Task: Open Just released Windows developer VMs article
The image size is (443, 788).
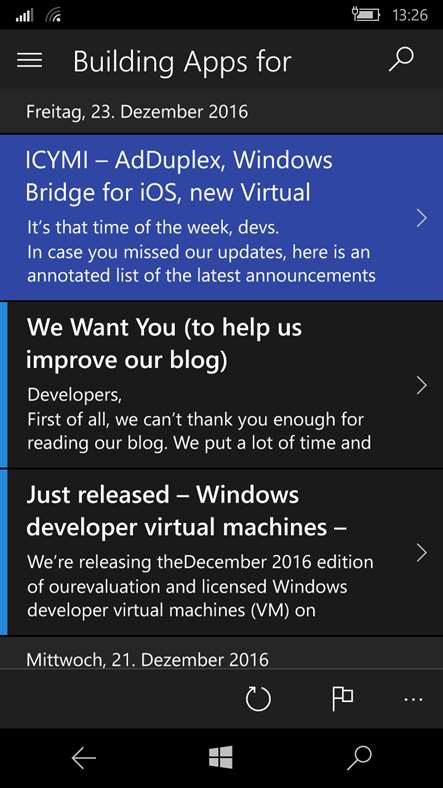Action: click(x=222, y=553)
